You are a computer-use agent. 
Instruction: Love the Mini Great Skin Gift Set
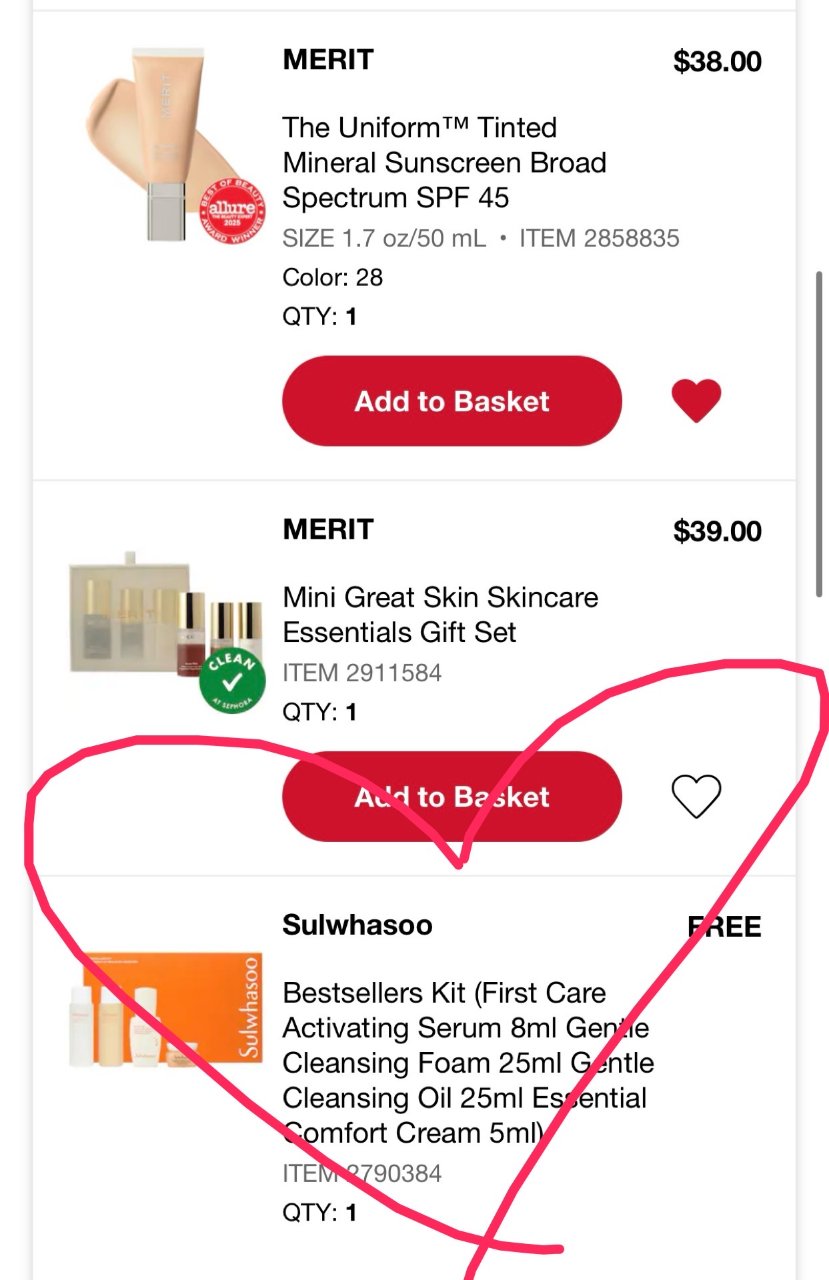(x=696, y=796)
